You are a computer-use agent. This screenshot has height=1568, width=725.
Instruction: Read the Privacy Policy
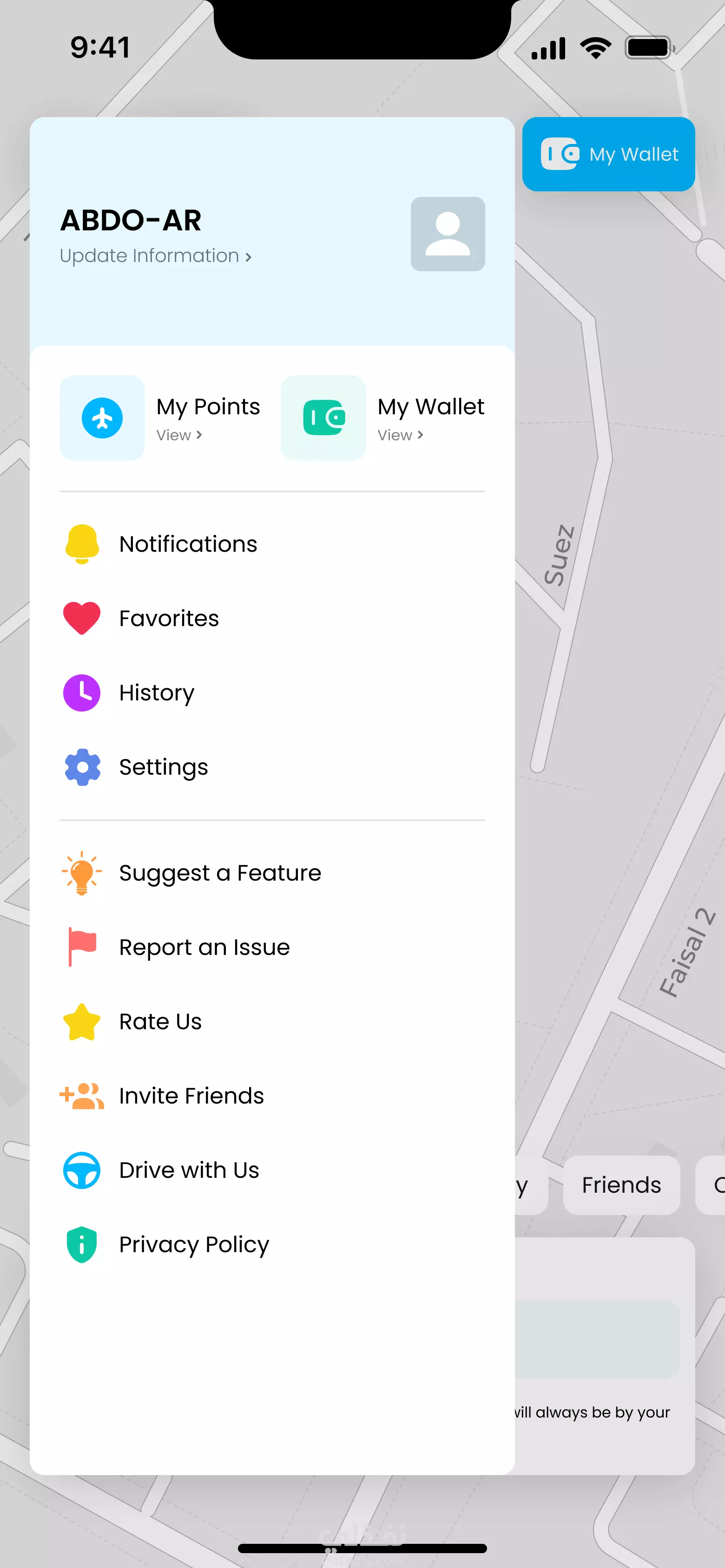coord(272,1243)
